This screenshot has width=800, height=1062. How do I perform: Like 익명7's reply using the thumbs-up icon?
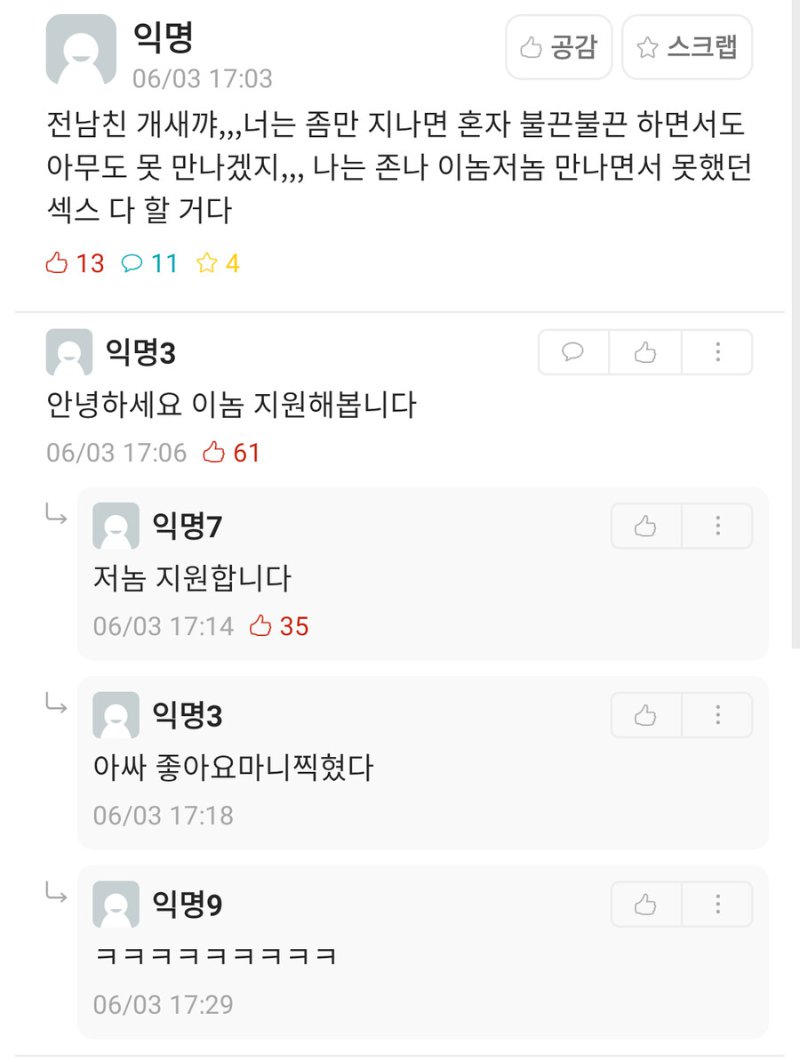644,525
